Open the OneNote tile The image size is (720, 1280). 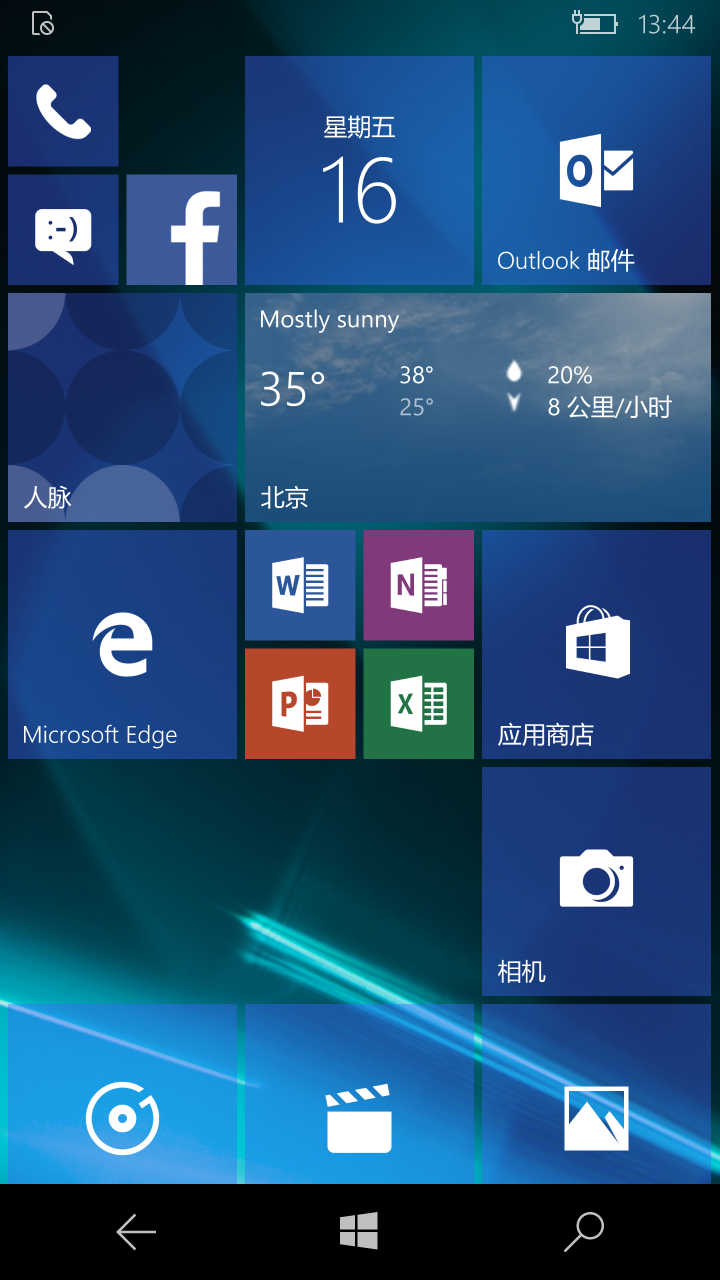[x=419, y=585]
